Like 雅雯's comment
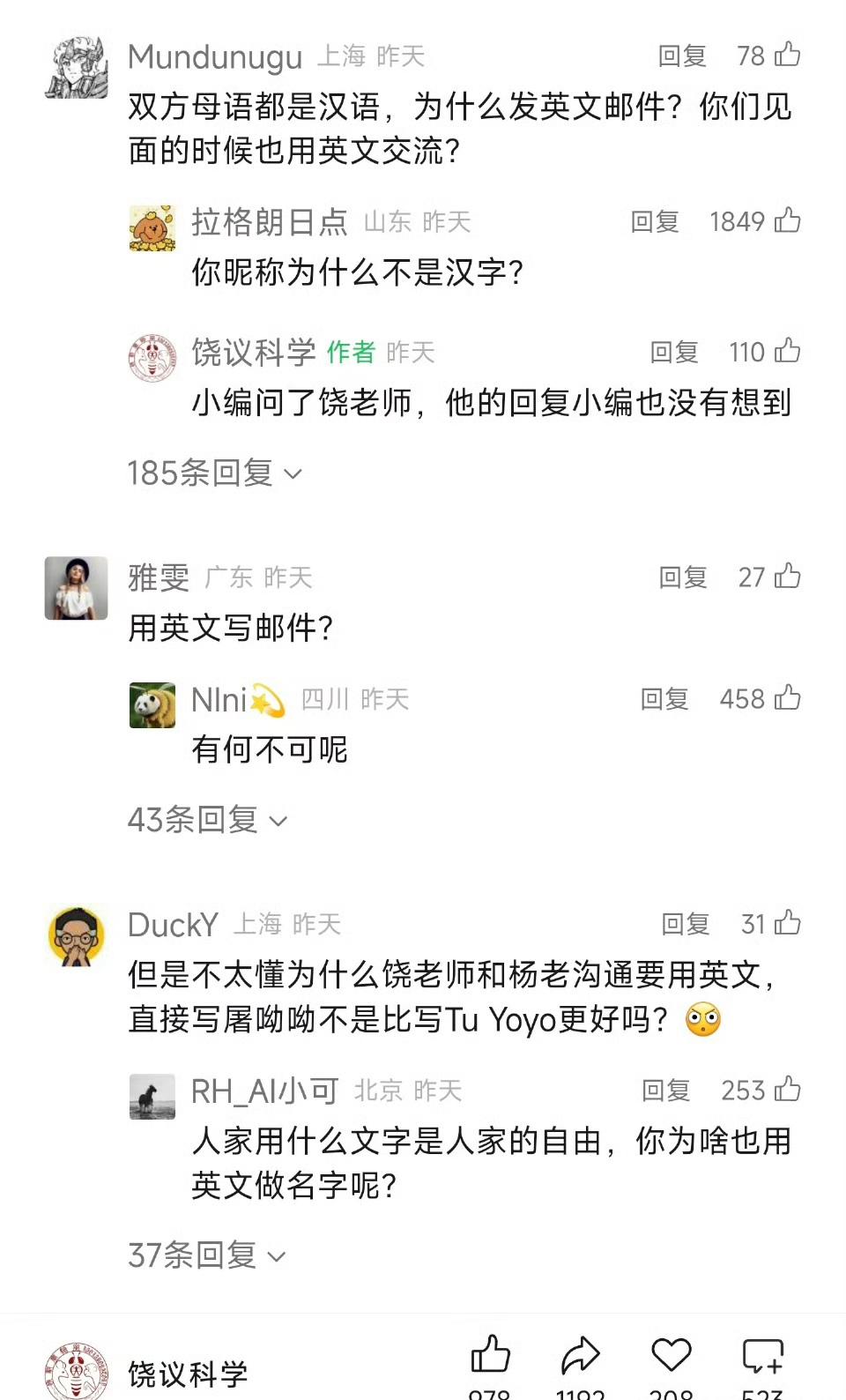 tap(787, 577)
